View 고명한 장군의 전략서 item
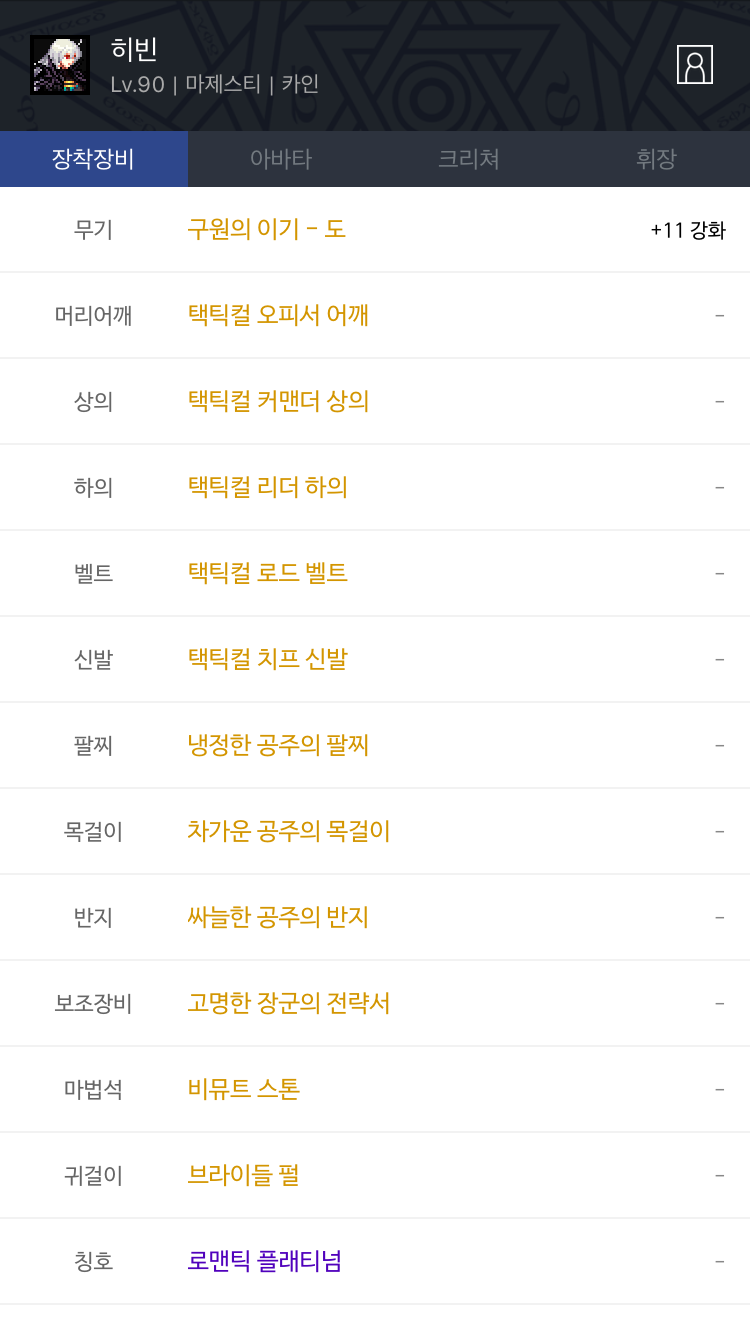750x1334 pixels. [x=375, y=1003]
